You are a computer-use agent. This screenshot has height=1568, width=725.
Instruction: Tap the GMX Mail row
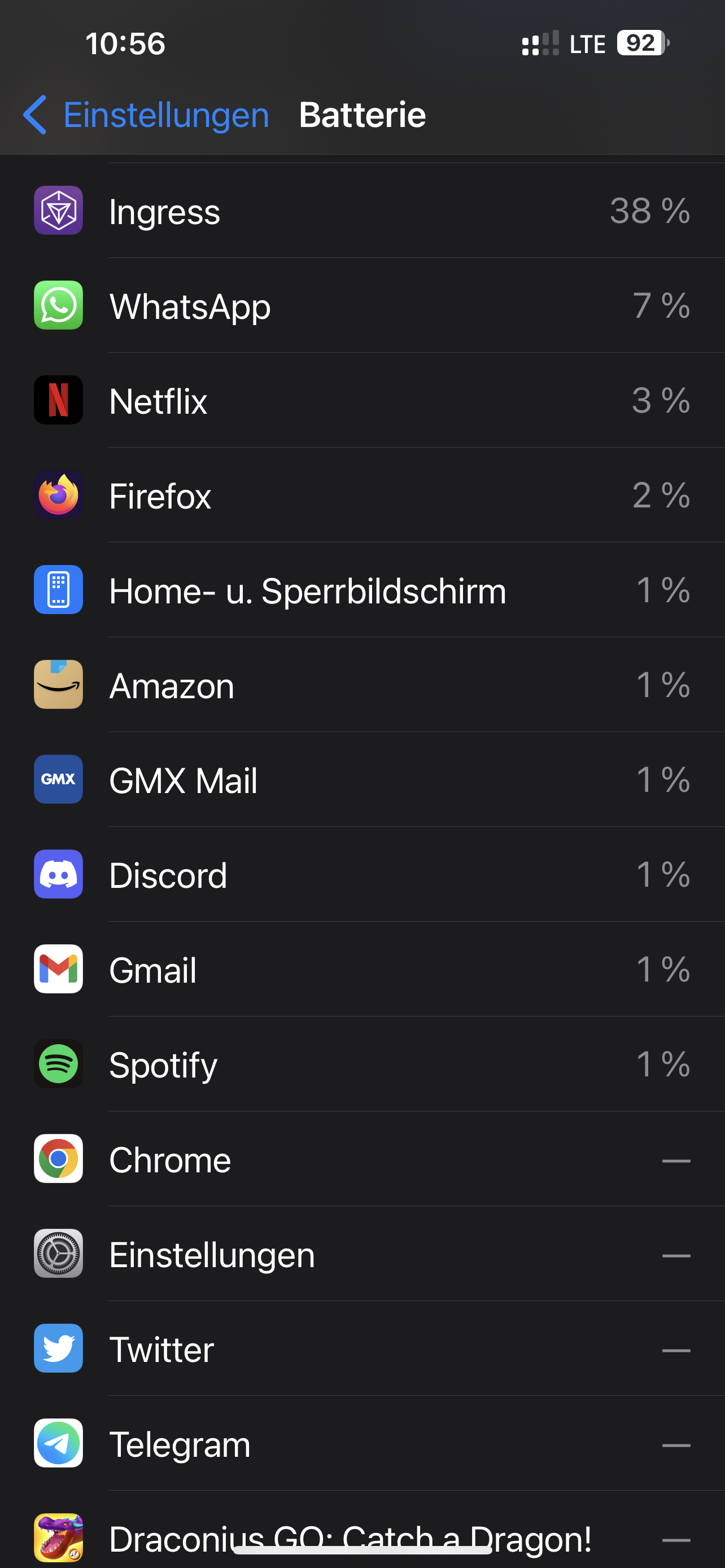pos(362,781)
